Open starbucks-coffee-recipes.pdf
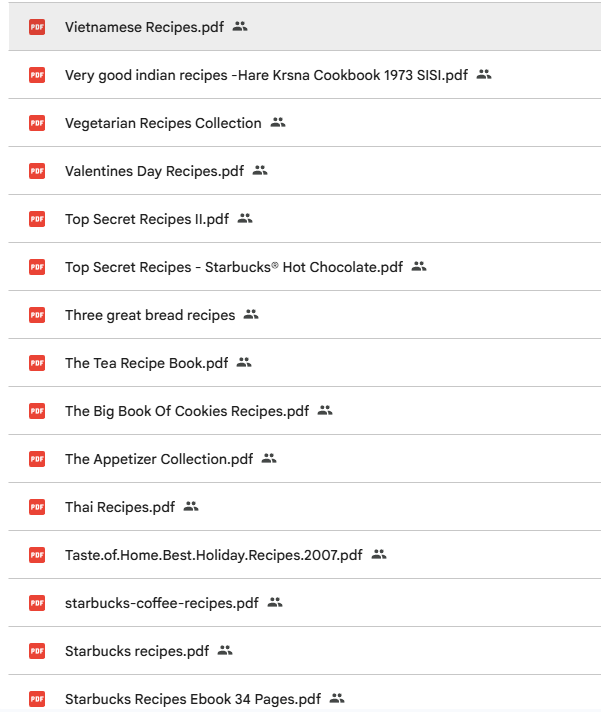 (161, 603)
